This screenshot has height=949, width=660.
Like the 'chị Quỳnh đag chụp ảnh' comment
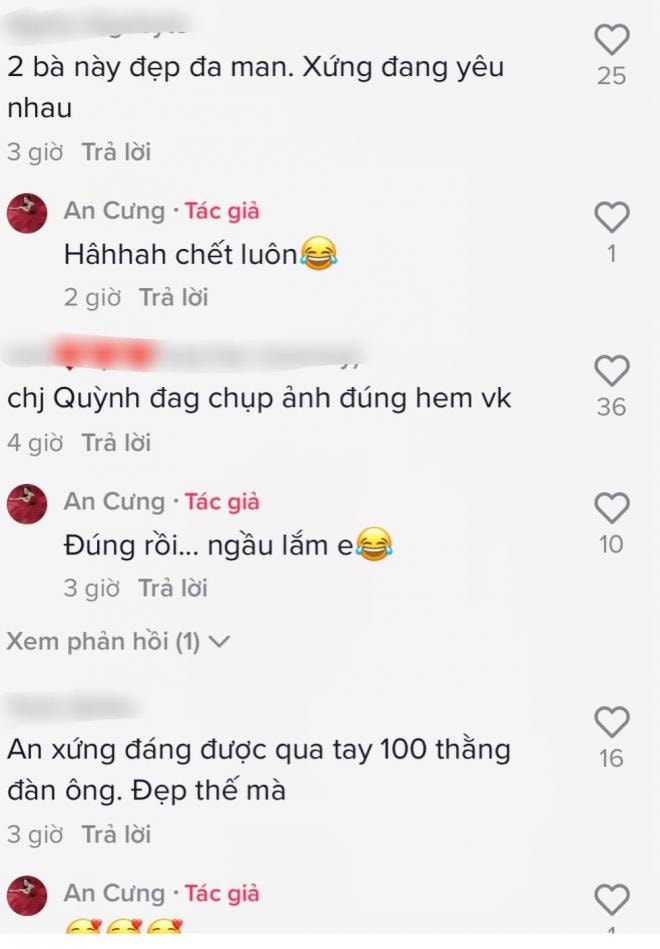tap(612, 371)
